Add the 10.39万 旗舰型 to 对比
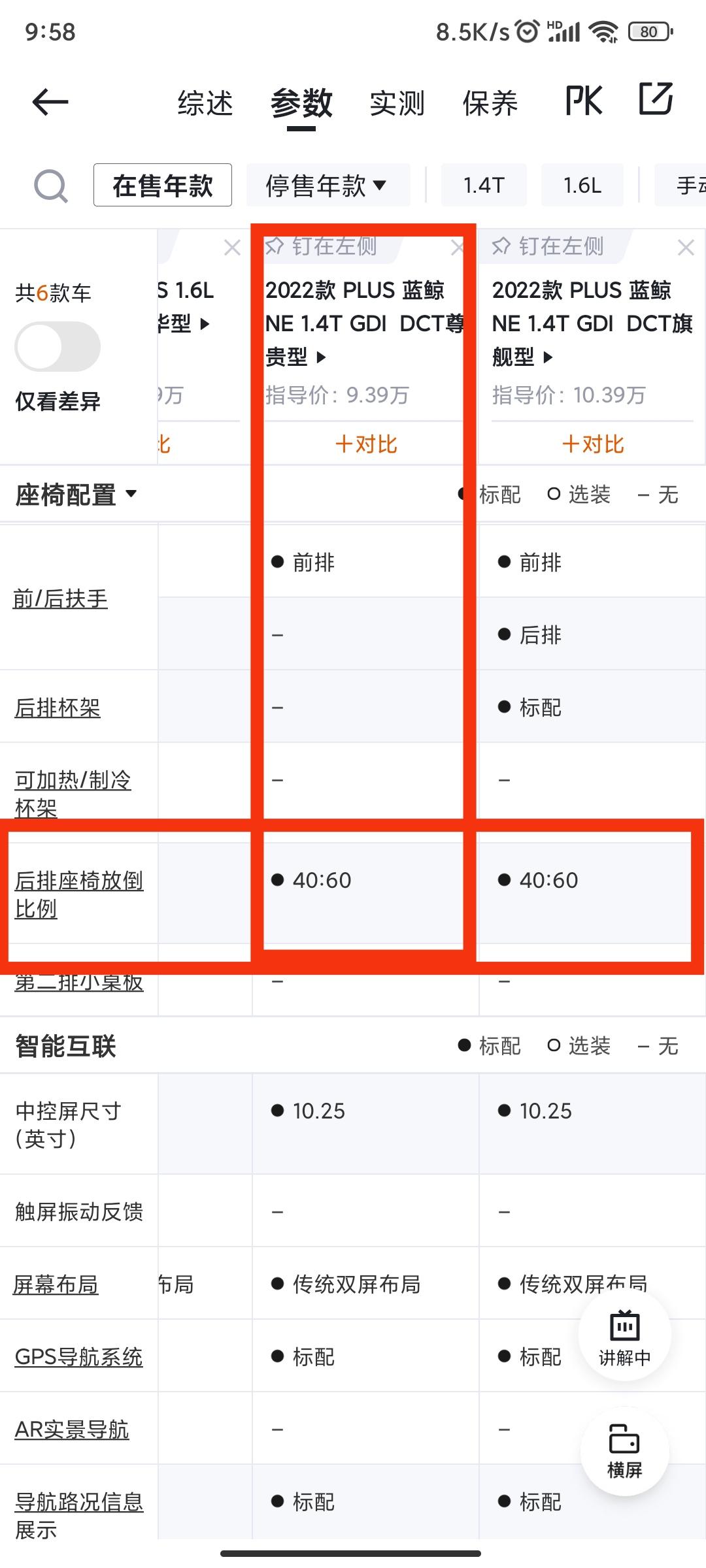This screenshot has width=706, height=1568. coord(593,444)
